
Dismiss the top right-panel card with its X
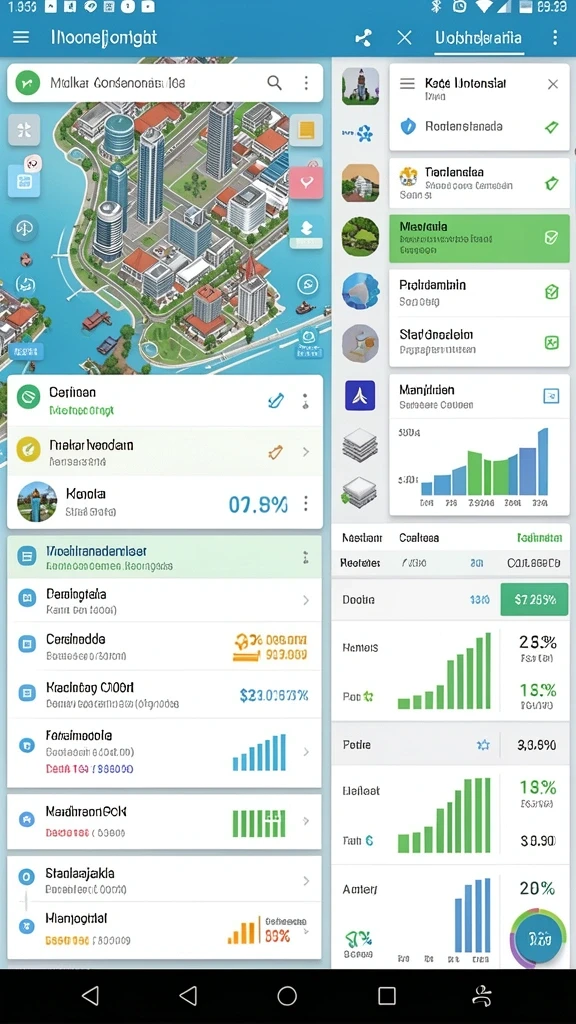[552, 84]
